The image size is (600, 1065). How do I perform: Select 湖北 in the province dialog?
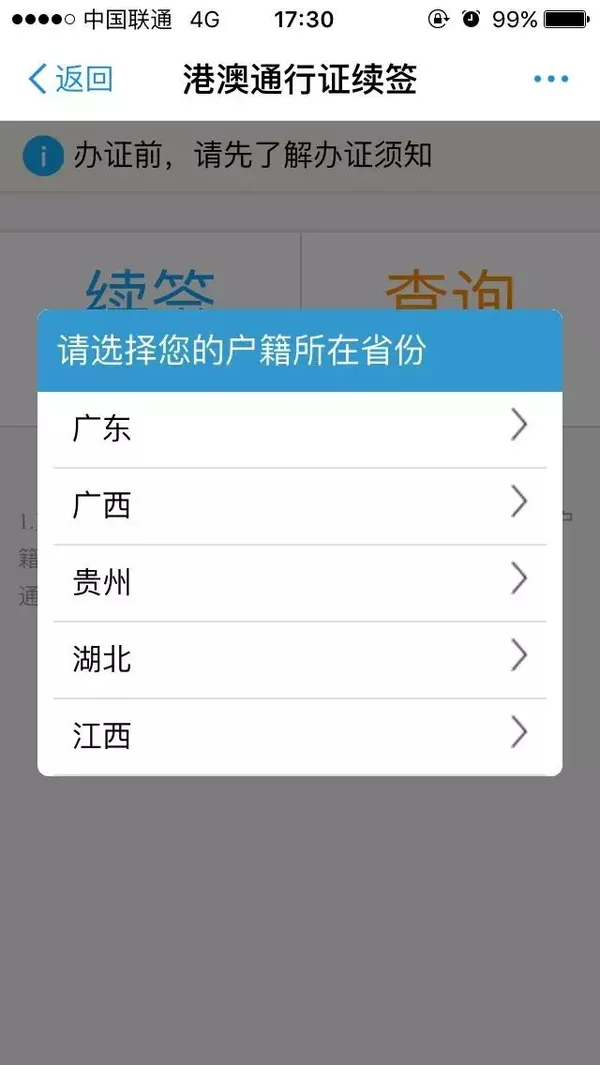tap(299, 659)
